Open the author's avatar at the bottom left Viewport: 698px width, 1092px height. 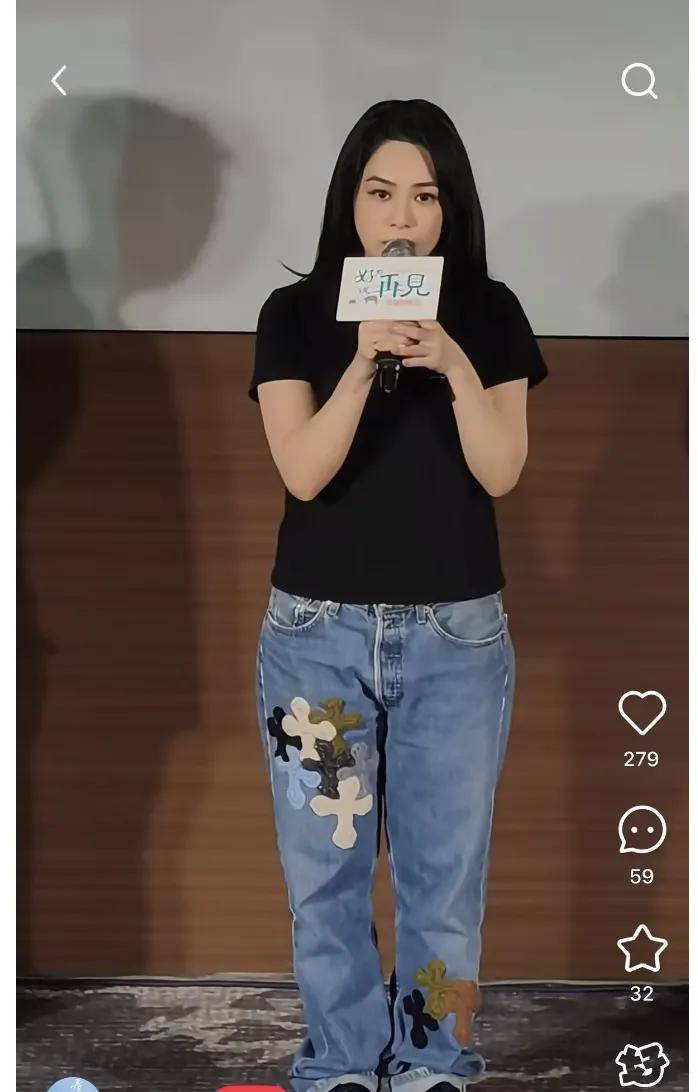pyautogui.click(x=73, y=1084)
